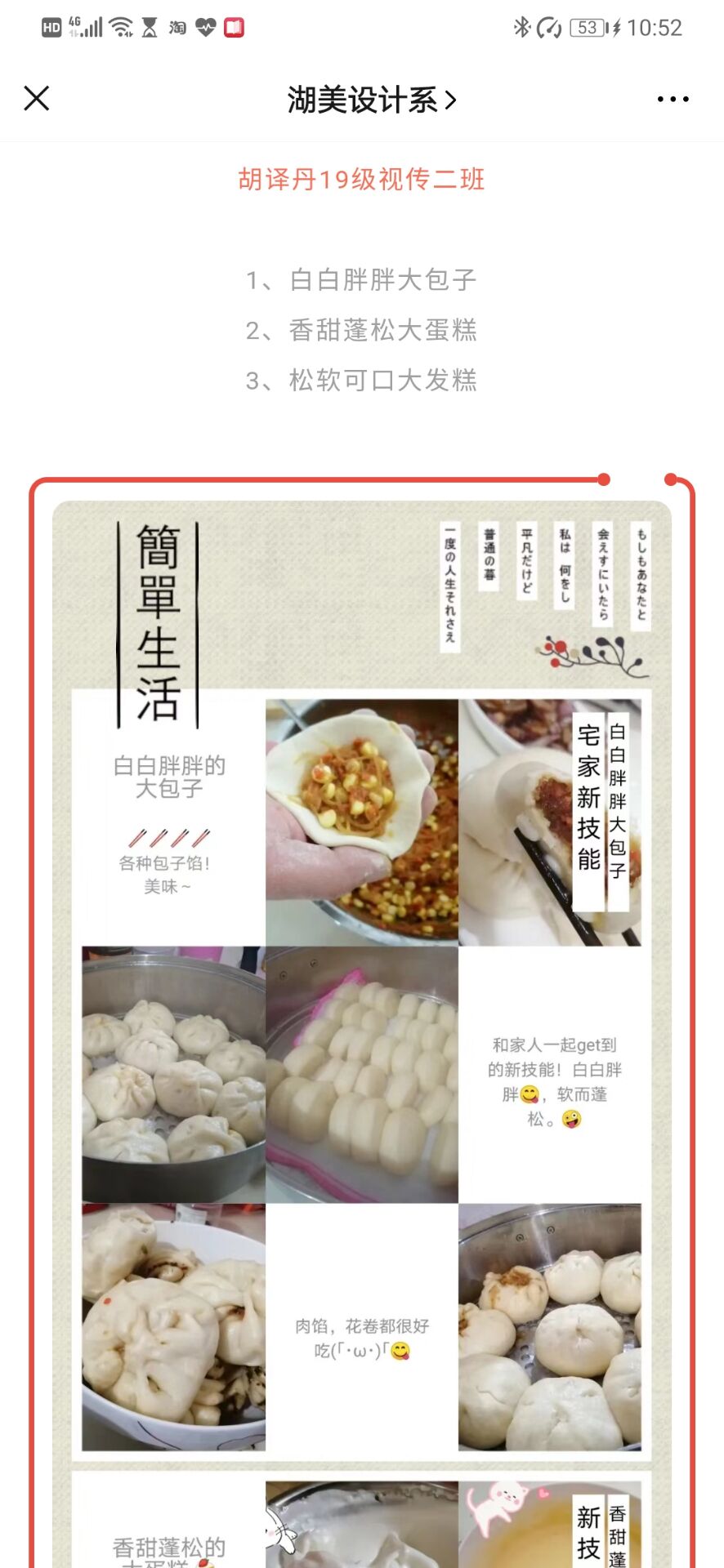Open the 湖美设计系 account page

[370, 100]
